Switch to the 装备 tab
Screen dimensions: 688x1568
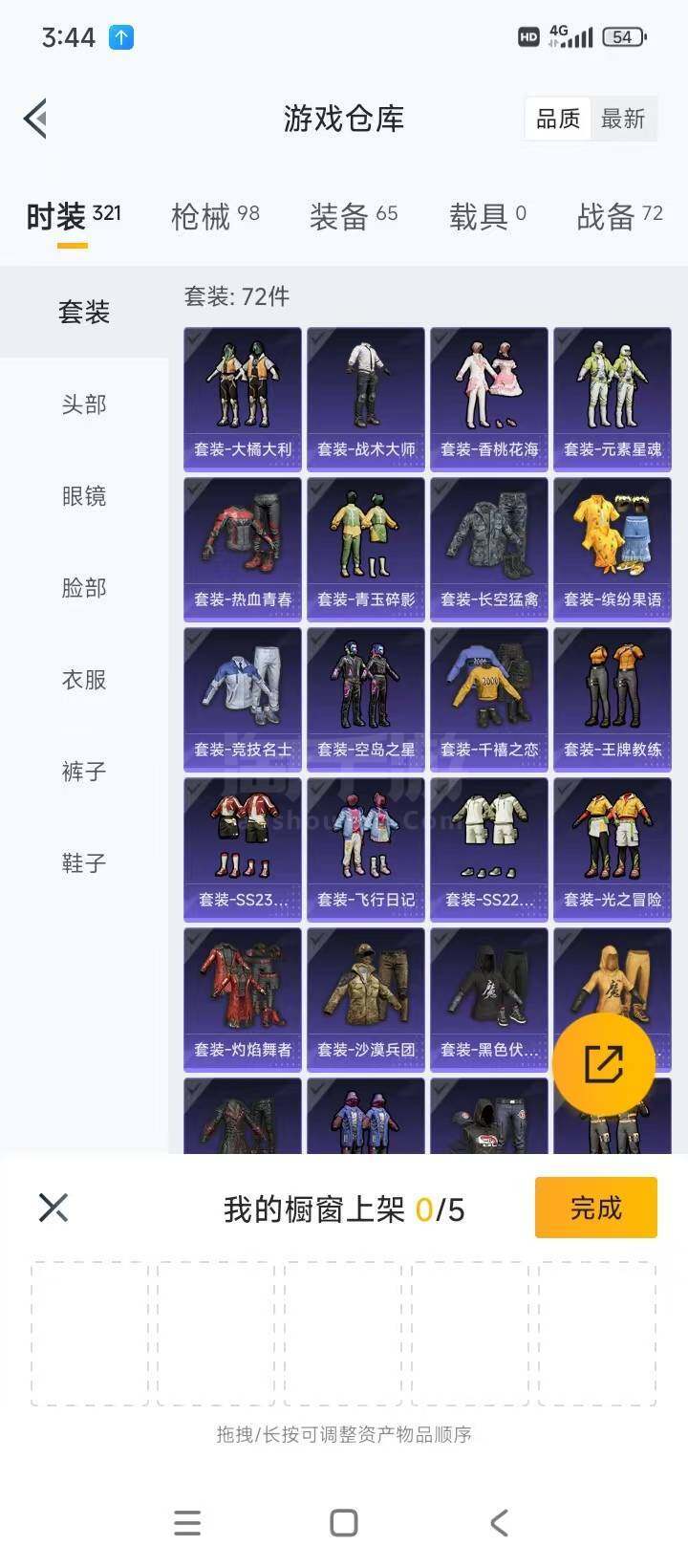pos(354,217)
